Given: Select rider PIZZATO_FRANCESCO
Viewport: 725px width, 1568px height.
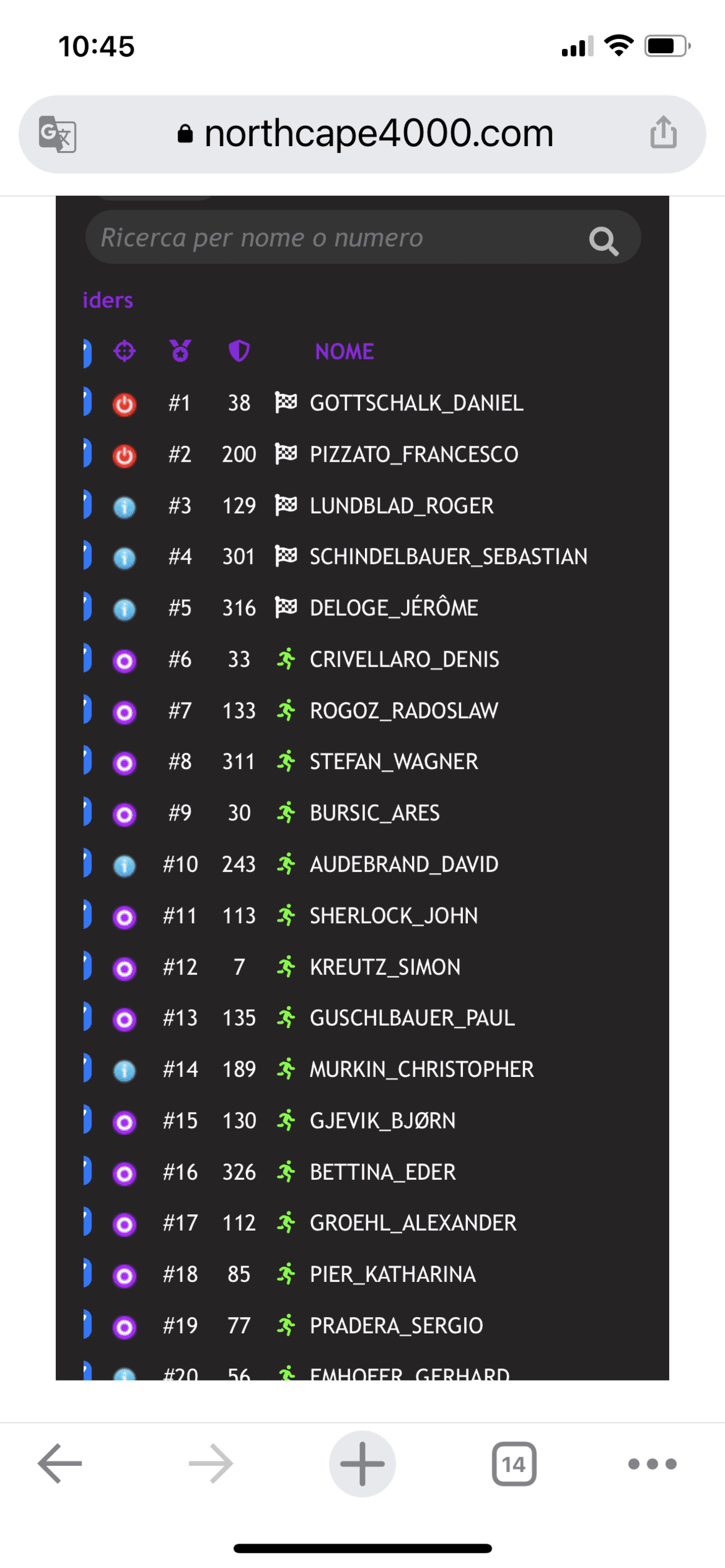Looking at the screenshot, I should [x=413, y=454].
